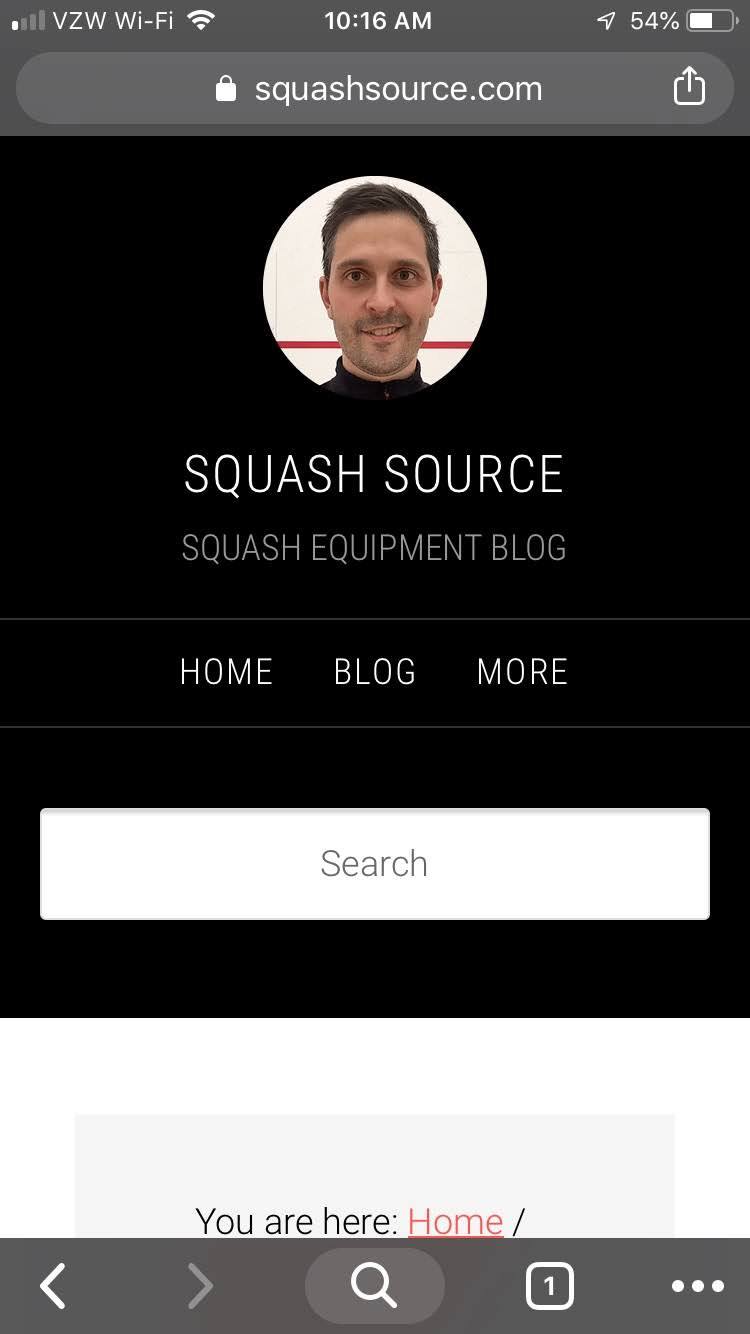Image resolution: width=750 pixels, height=1334 pixels.
Task: Open the browser search button
Action: [x=375, y=1286]
